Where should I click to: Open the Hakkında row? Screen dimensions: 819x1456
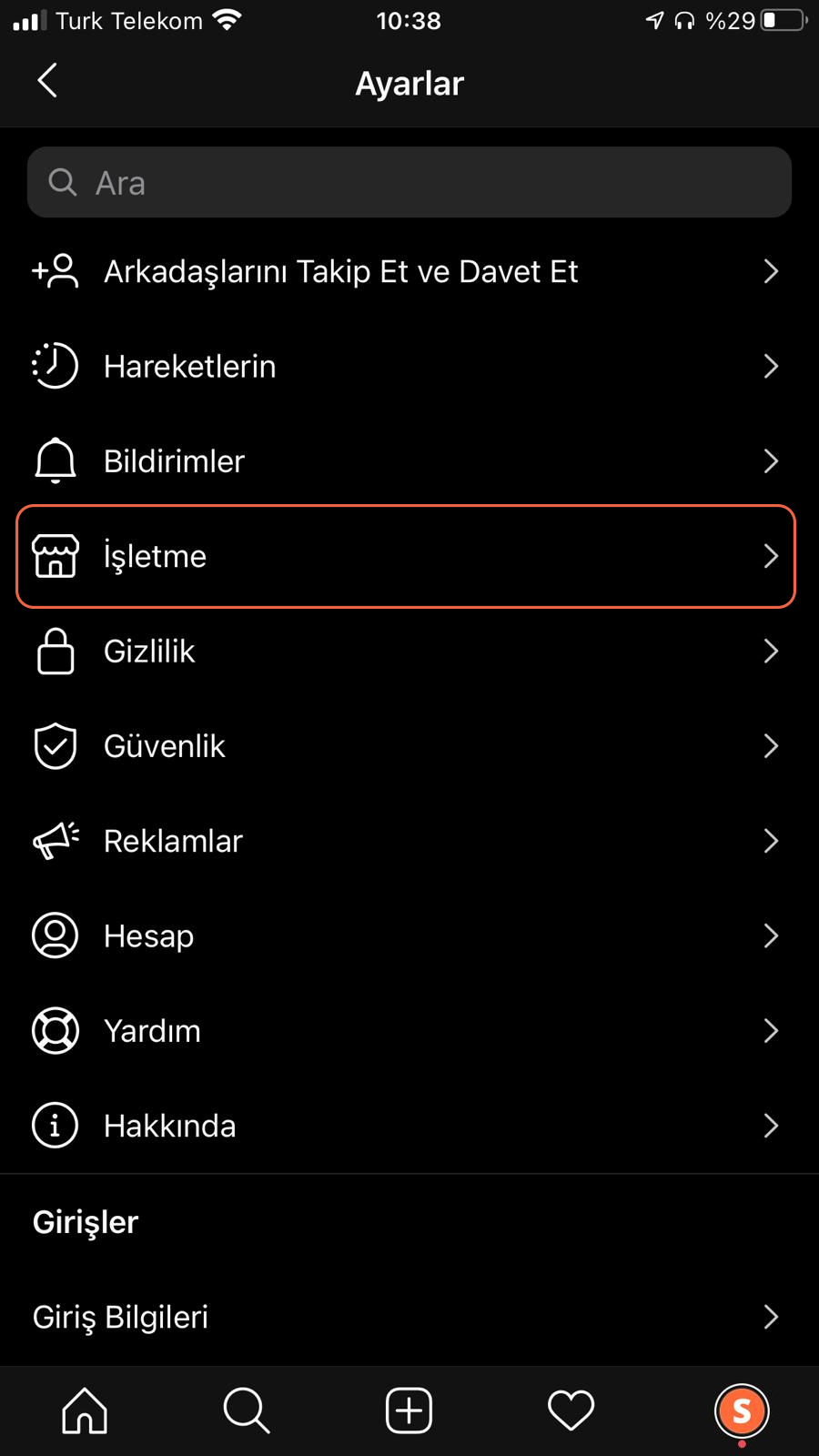pyautogui.click(x=409, y=1126)
